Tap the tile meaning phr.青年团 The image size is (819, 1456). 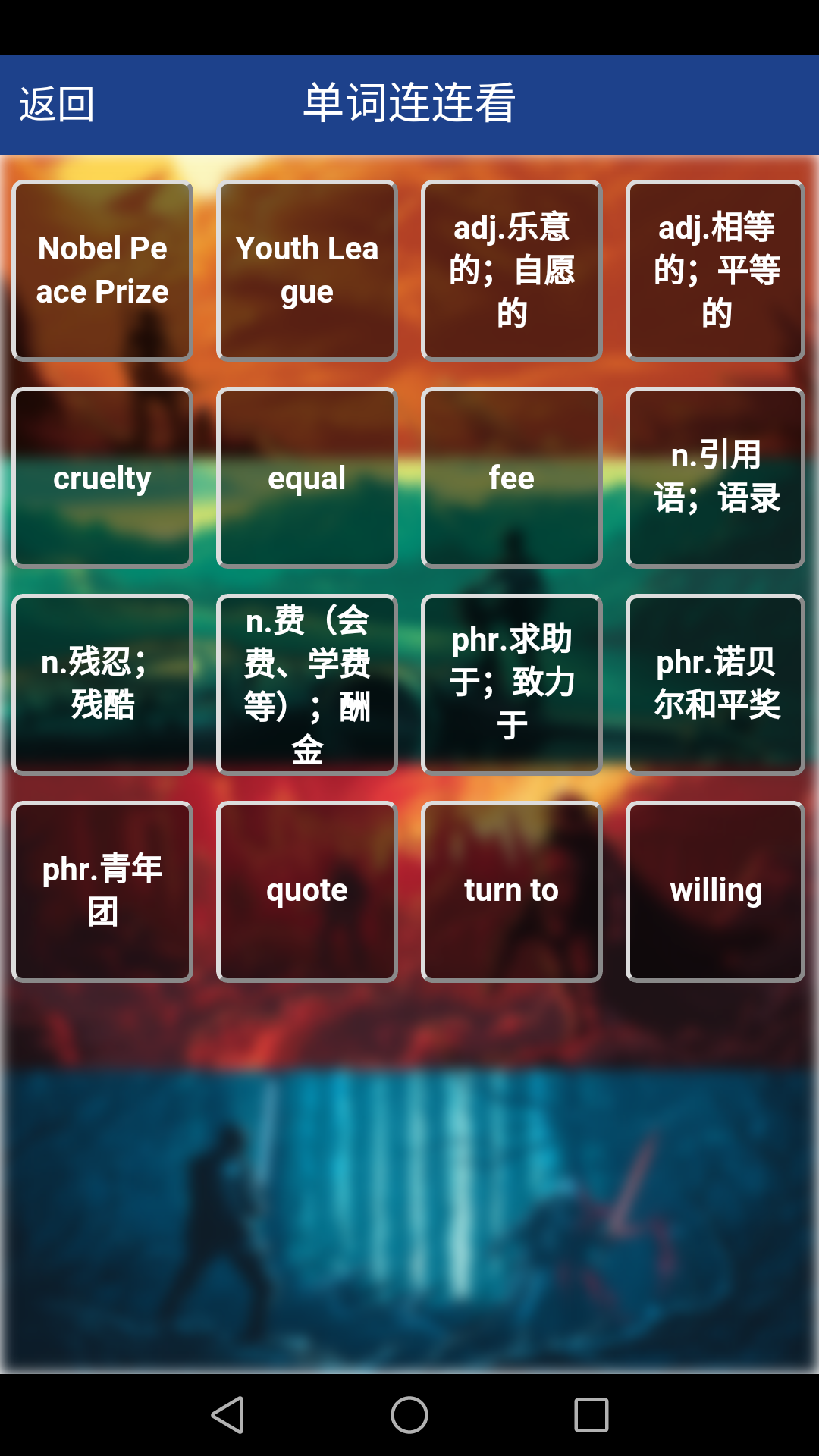tap(102, 890)
